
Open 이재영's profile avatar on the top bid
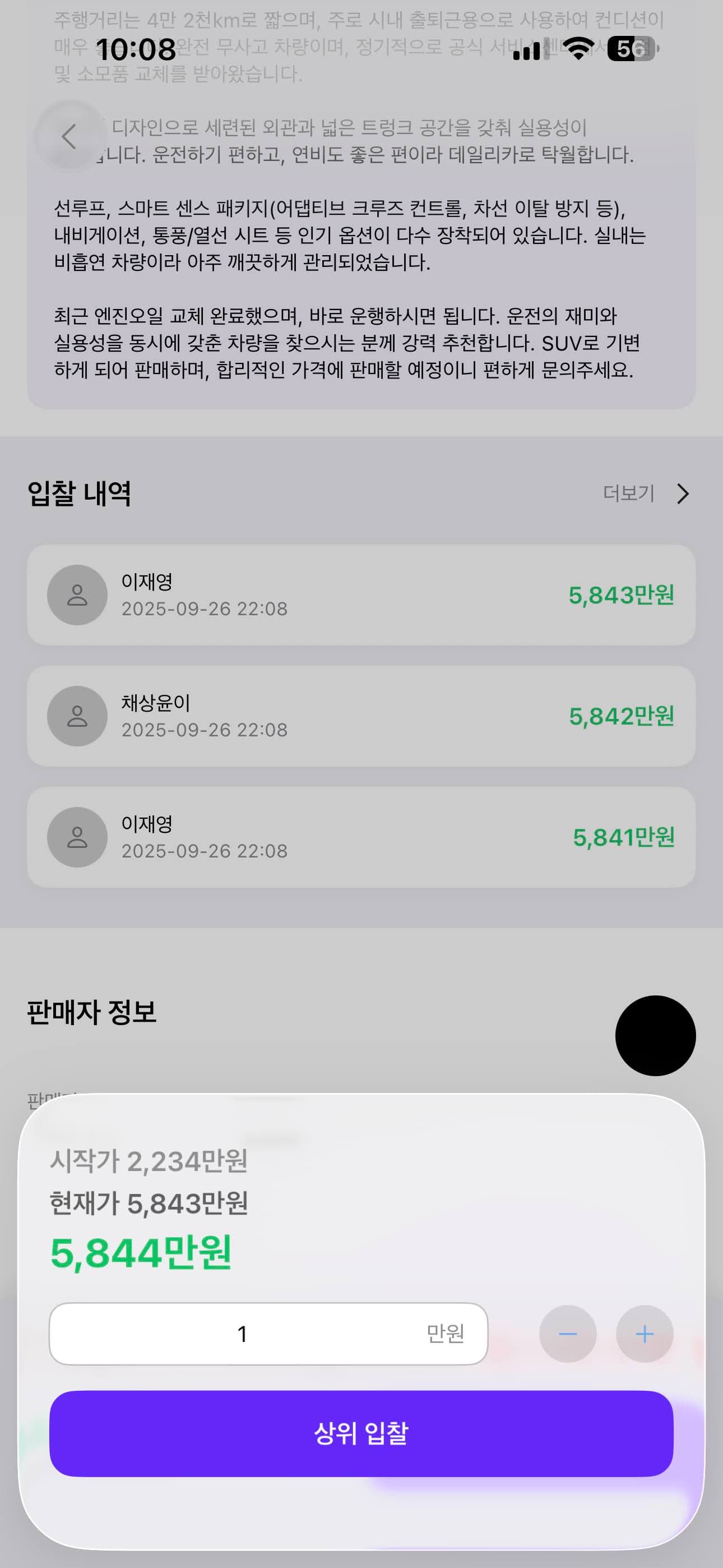tap(76, 594)
